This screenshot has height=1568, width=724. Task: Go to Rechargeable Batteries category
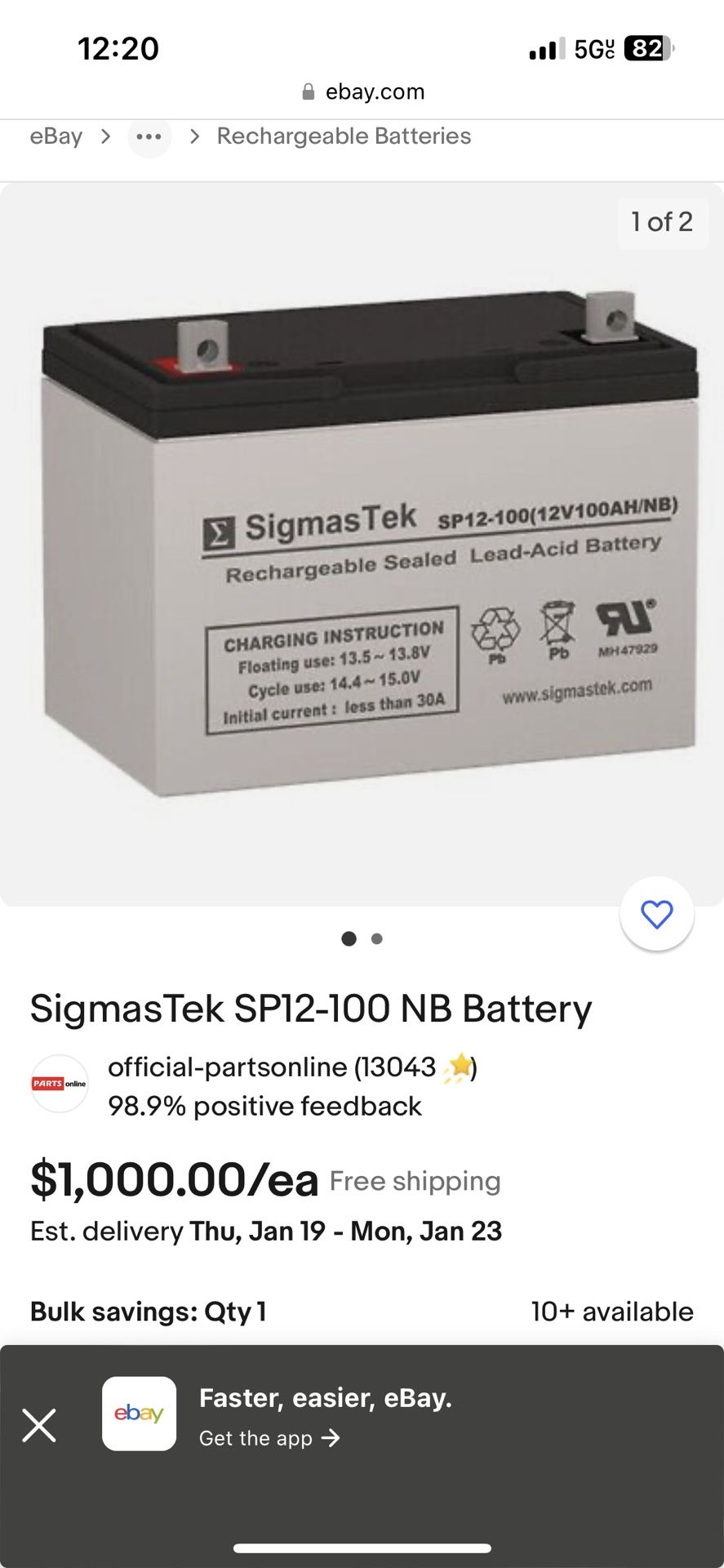344,136
